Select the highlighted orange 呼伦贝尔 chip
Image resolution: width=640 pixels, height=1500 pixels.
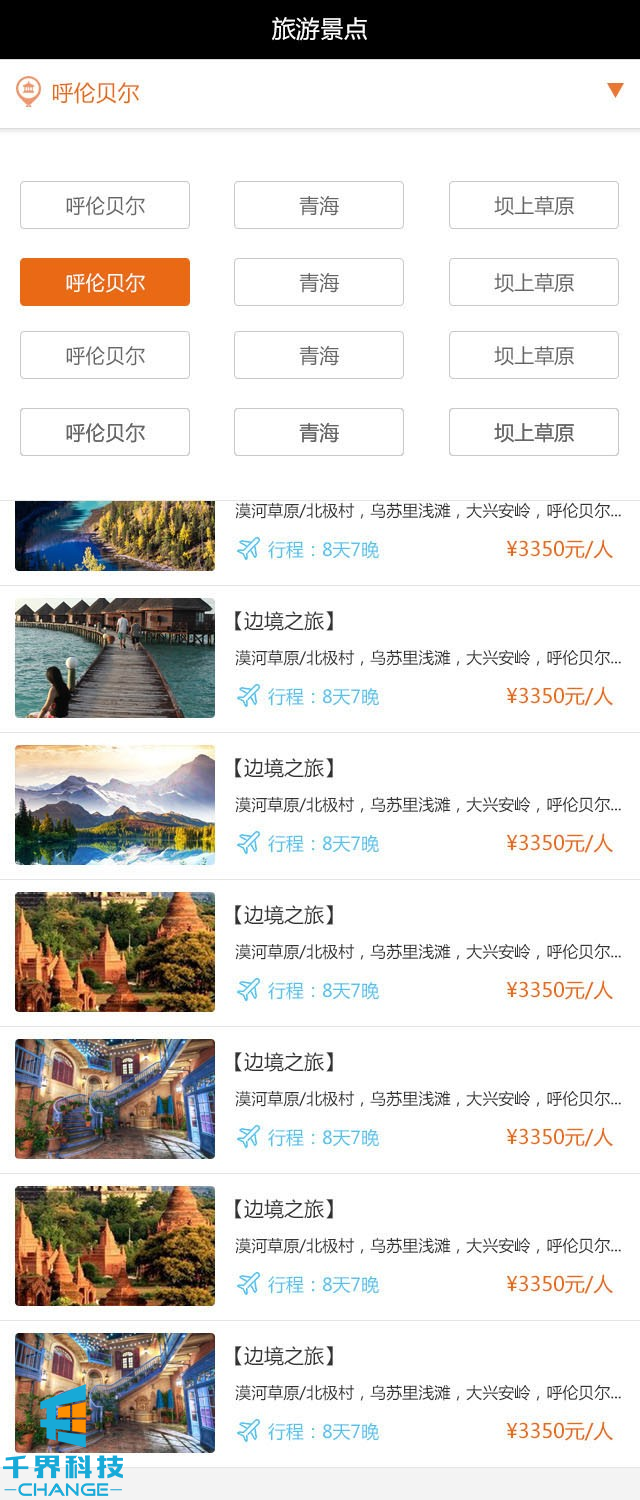click(x=105, y=282)
